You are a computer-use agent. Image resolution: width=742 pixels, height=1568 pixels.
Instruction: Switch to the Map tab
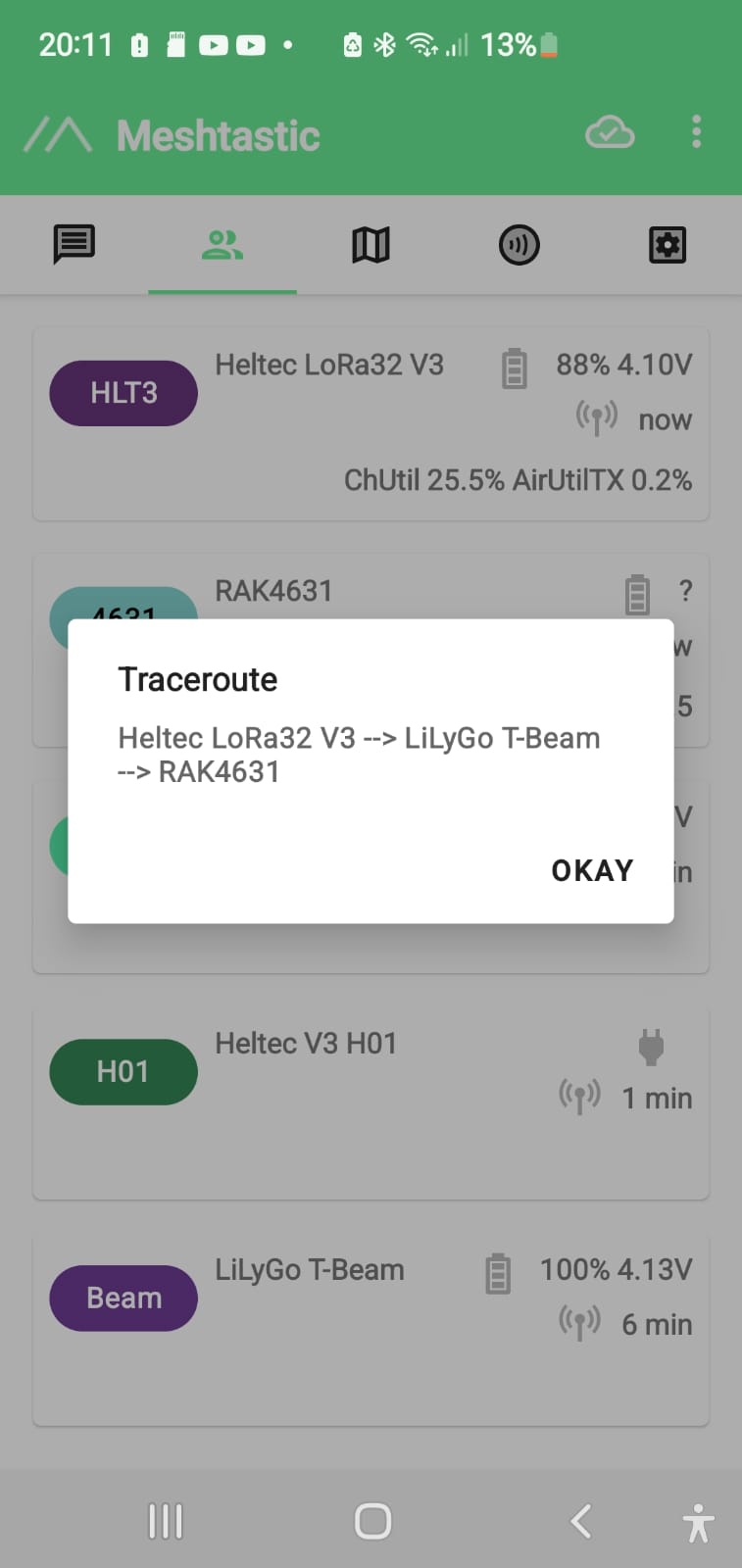371,245
